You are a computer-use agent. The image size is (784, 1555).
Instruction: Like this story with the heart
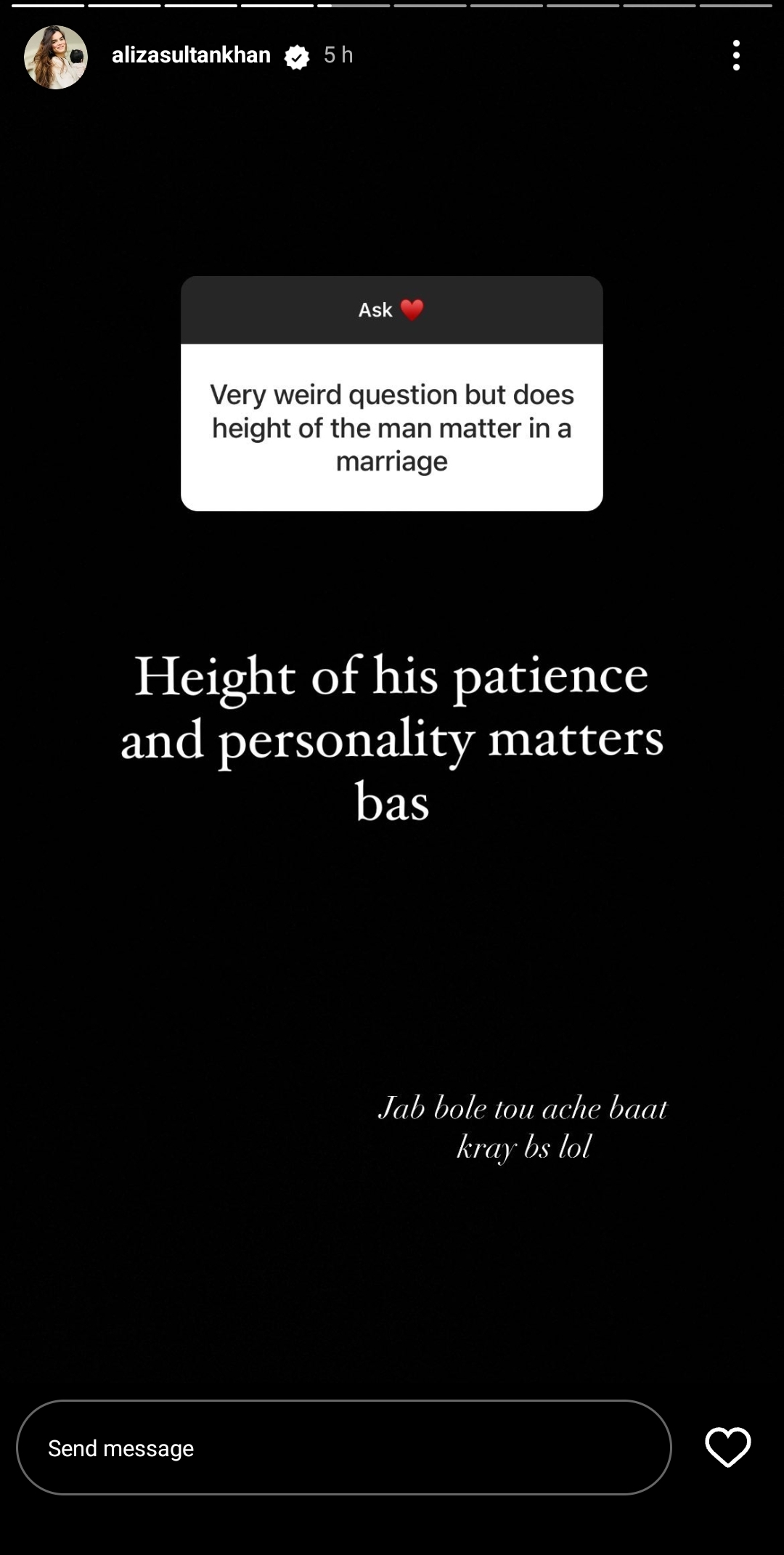[x=727, y=1447]
